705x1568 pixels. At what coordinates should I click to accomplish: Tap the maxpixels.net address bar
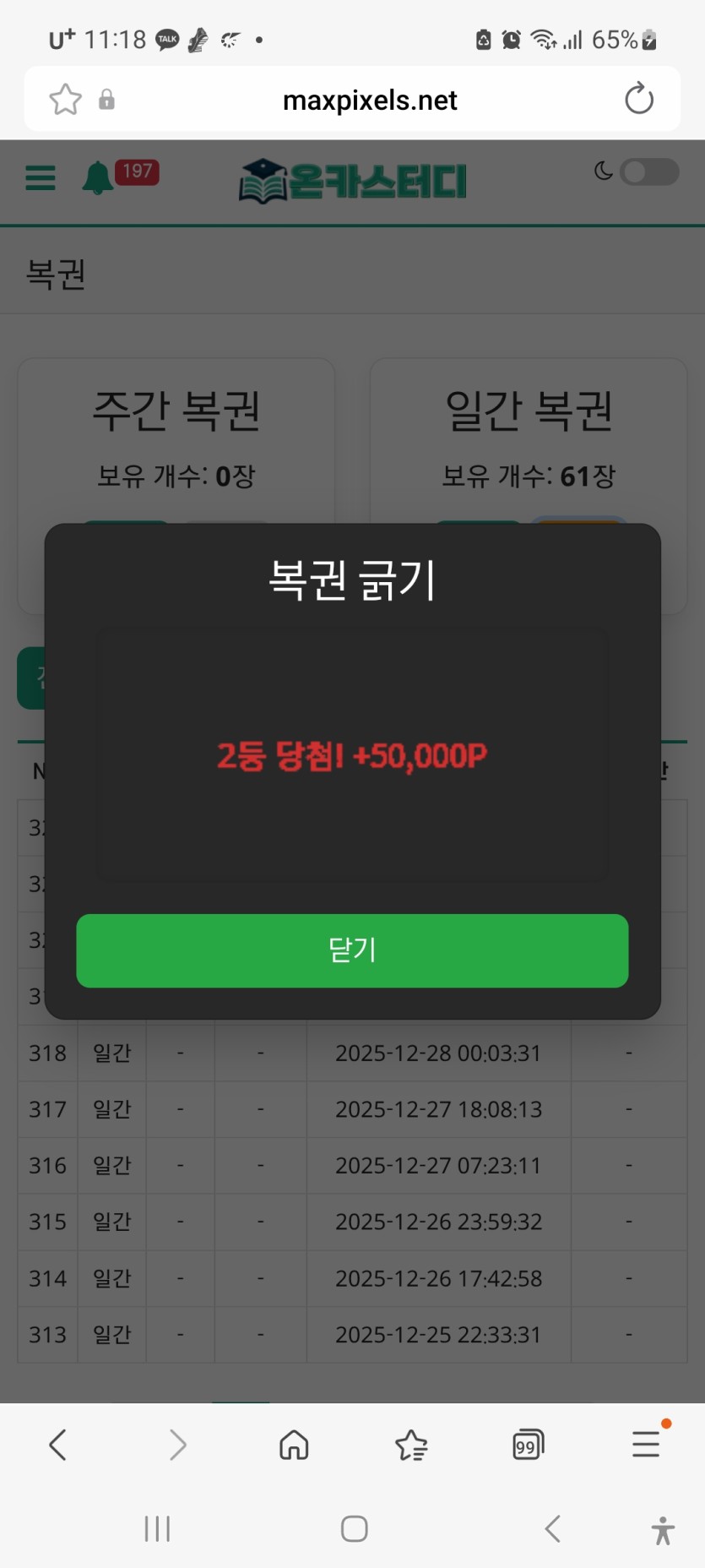click(x=370, y=101)
